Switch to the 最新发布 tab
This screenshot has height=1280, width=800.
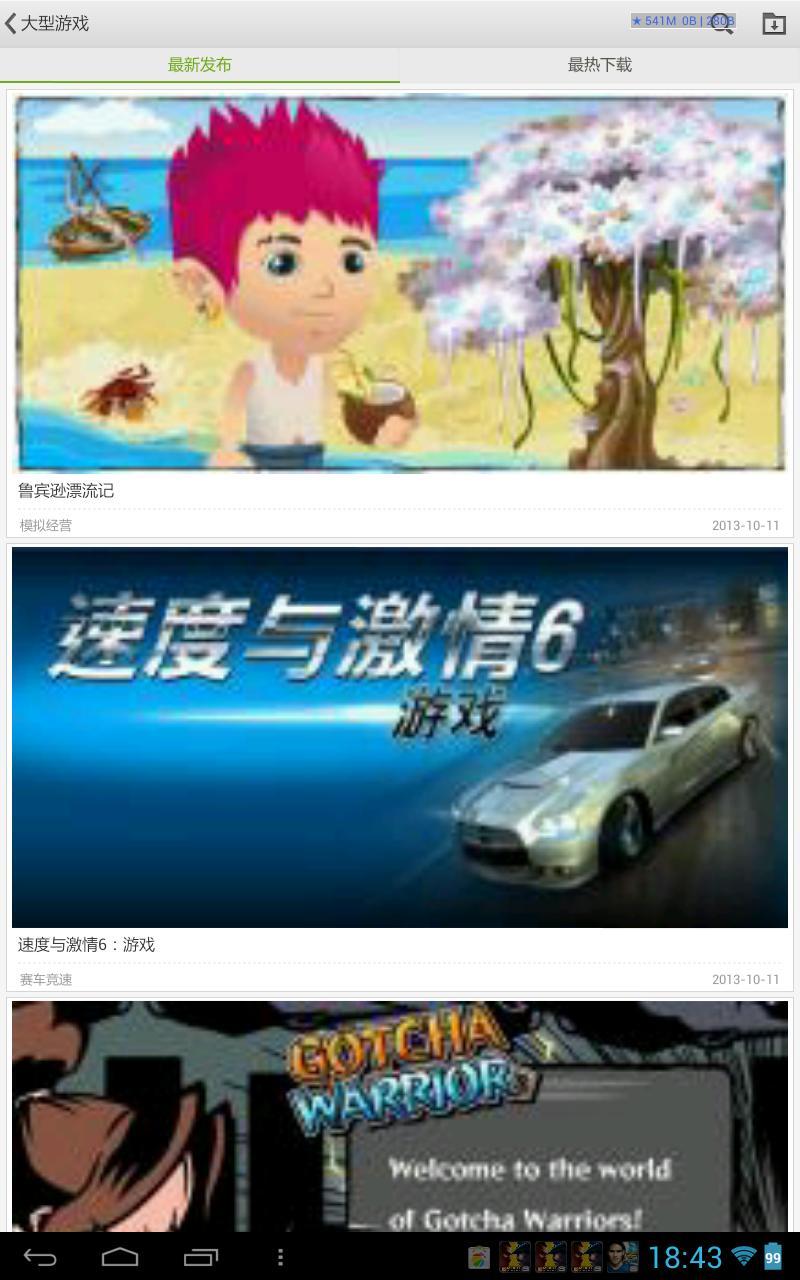click(200, 65)
